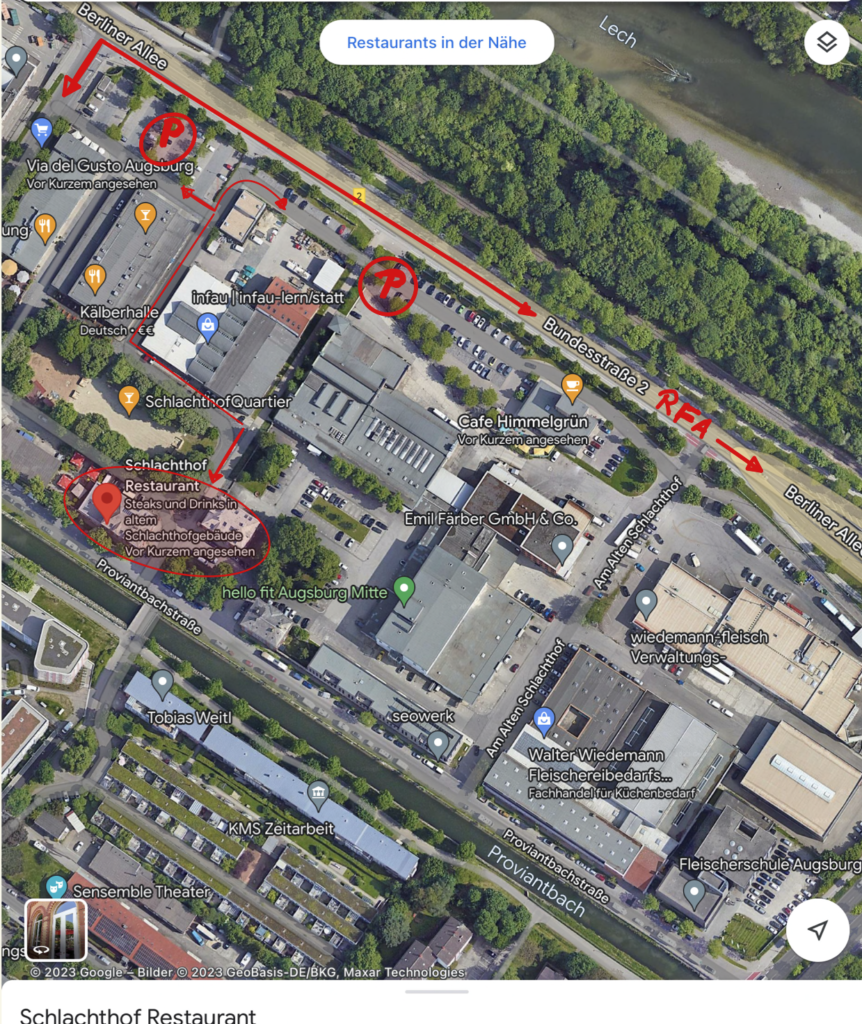
Task: Tap the KMS Zeitarbeit place pin
Action: 318,795
